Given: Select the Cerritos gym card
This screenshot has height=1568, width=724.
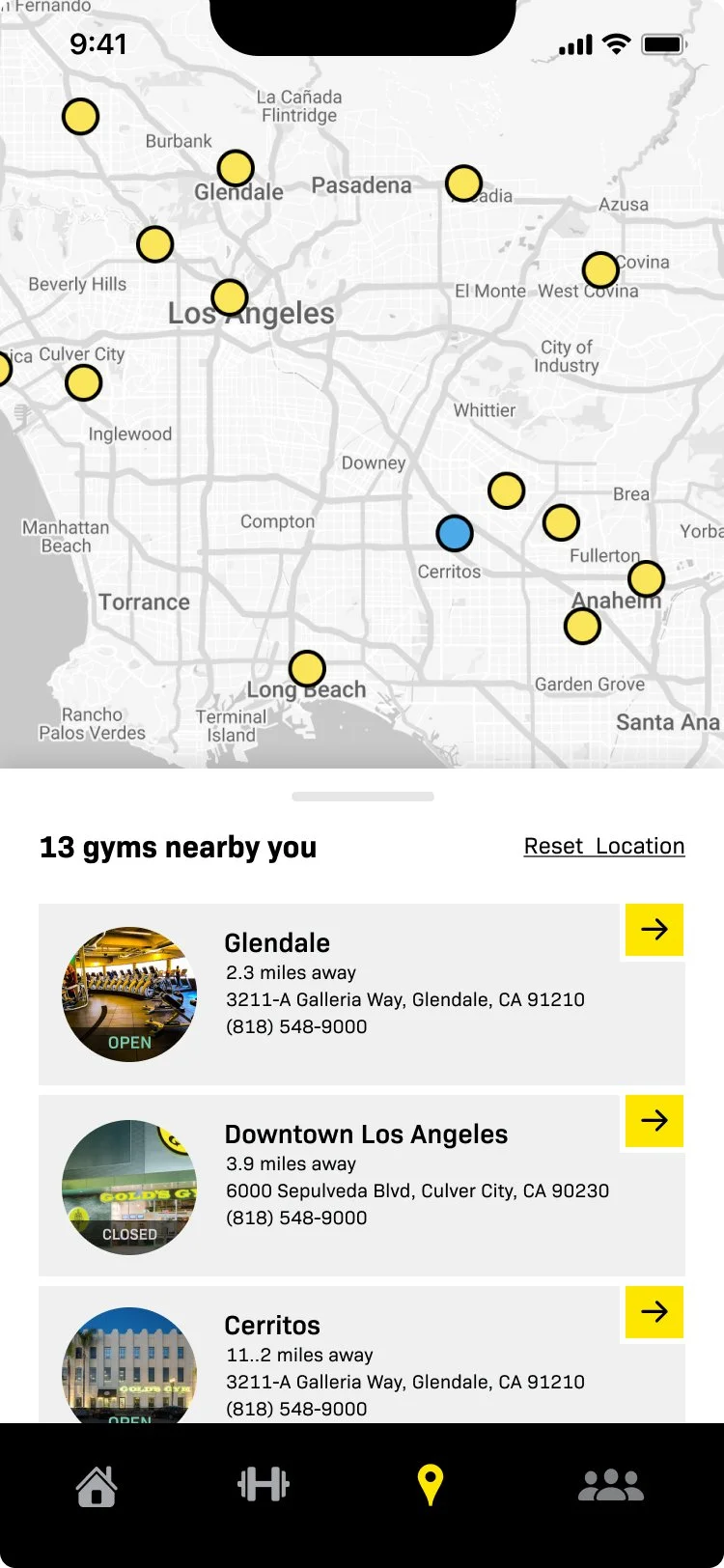Looking at the screenshot, I should click(362, 1354).
